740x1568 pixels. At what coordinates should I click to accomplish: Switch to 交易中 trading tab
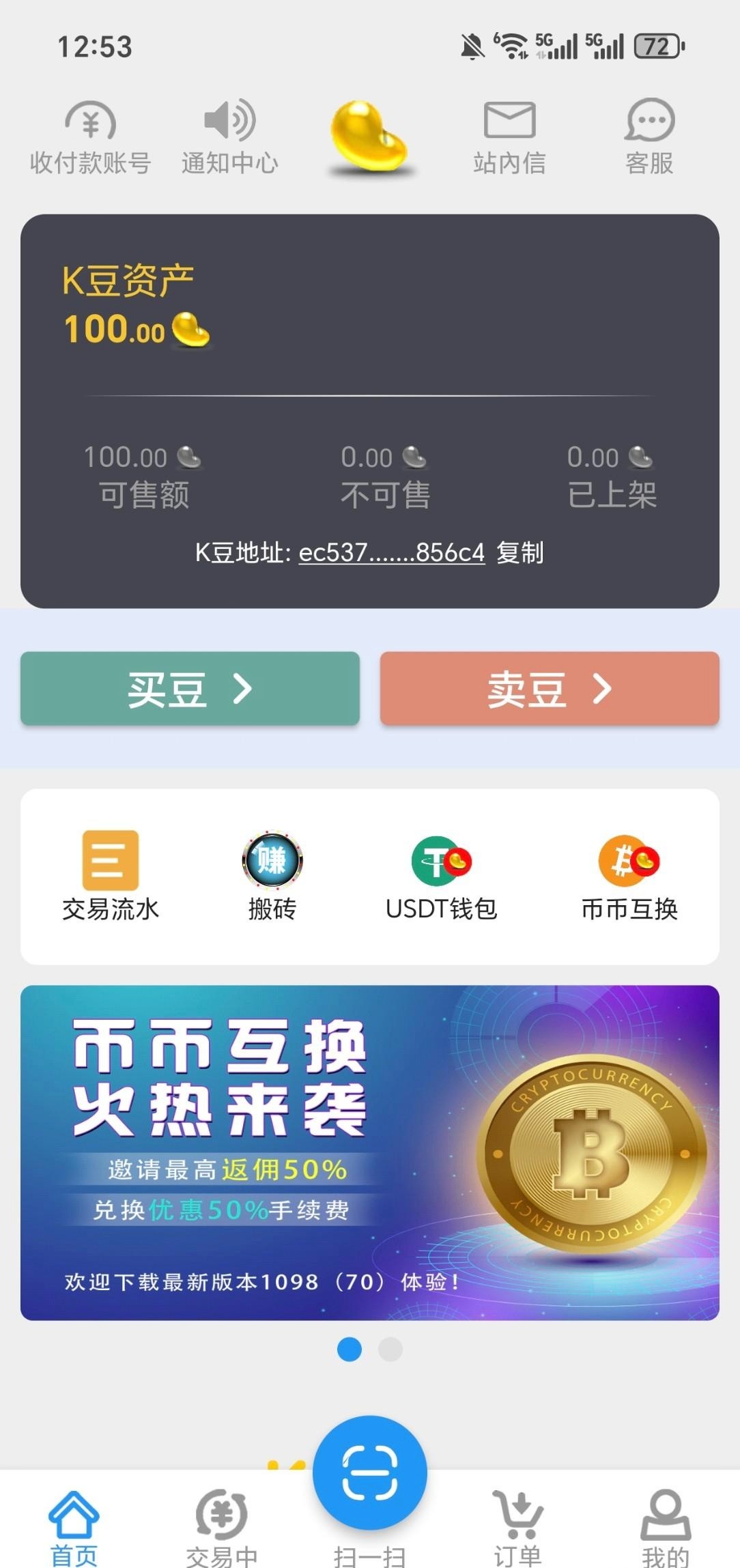[x=222, y=1526]
